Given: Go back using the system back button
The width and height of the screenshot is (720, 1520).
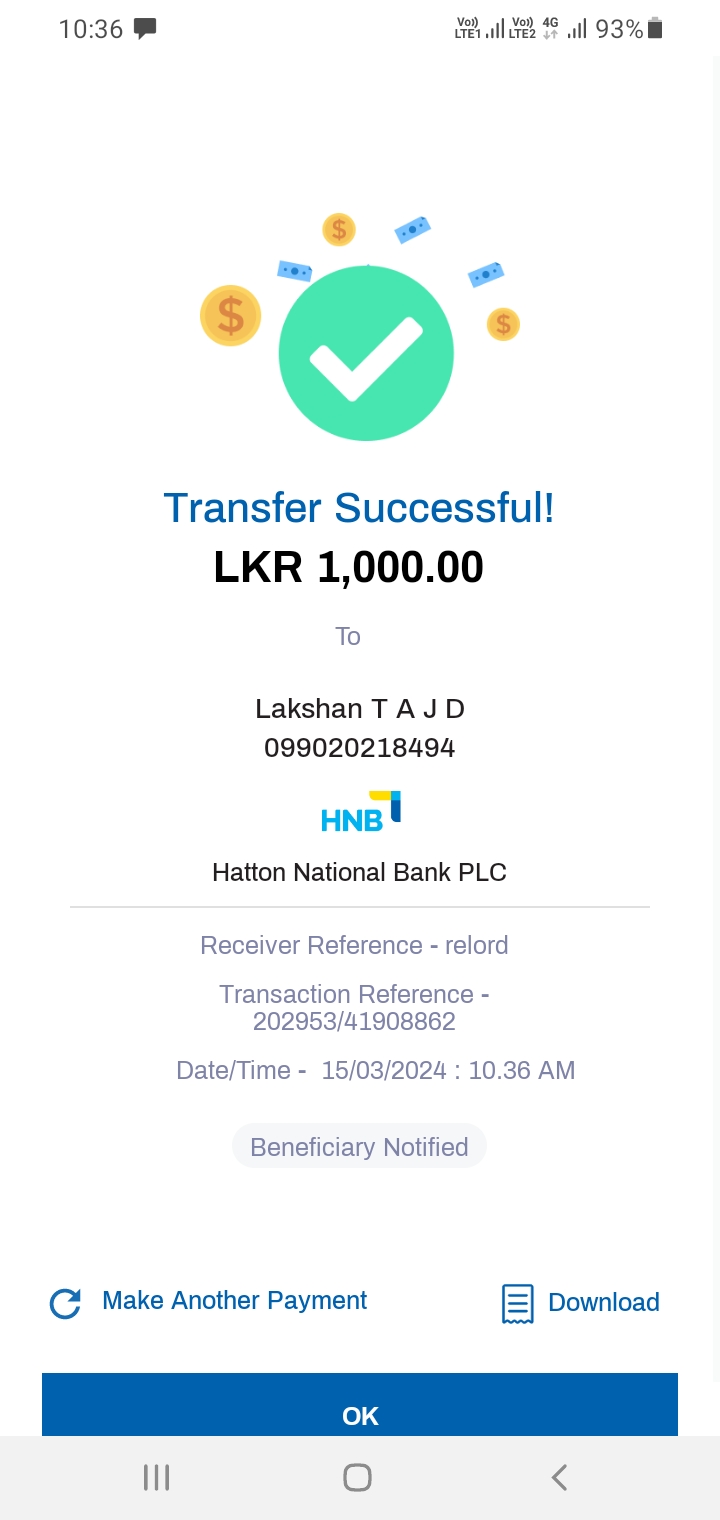Looking at the screenshot, I should tap(559, 1477).
